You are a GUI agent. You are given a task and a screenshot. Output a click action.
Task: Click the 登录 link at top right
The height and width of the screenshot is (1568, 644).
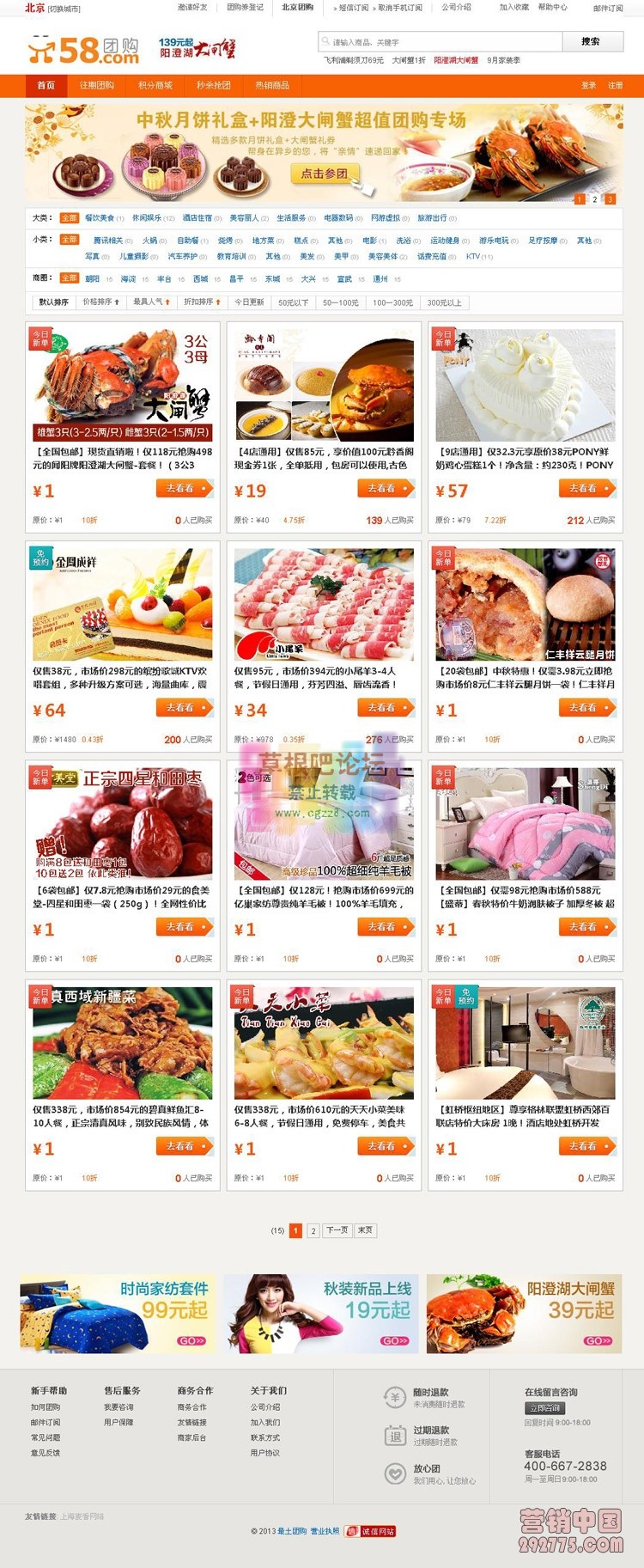tap(588, 85)
